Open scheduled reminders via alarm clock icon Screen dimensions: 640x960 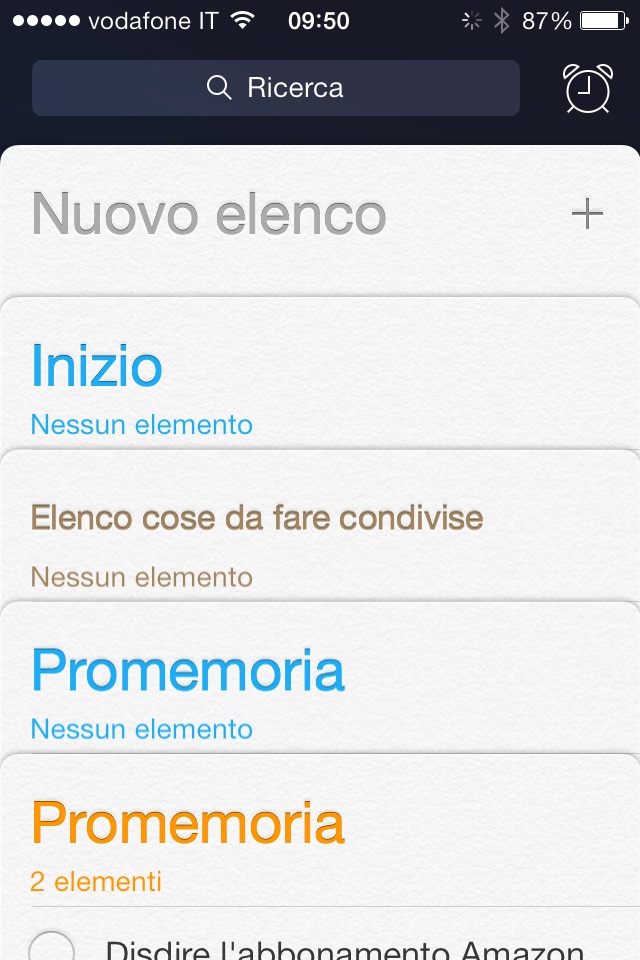coord(588,89)
